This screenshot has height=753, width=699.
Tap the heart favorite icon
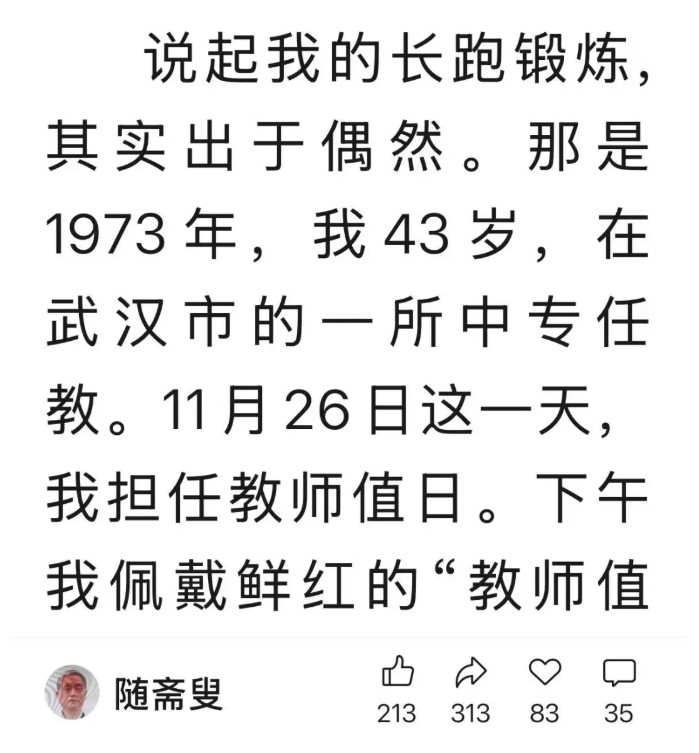click(x=545, y=672)
